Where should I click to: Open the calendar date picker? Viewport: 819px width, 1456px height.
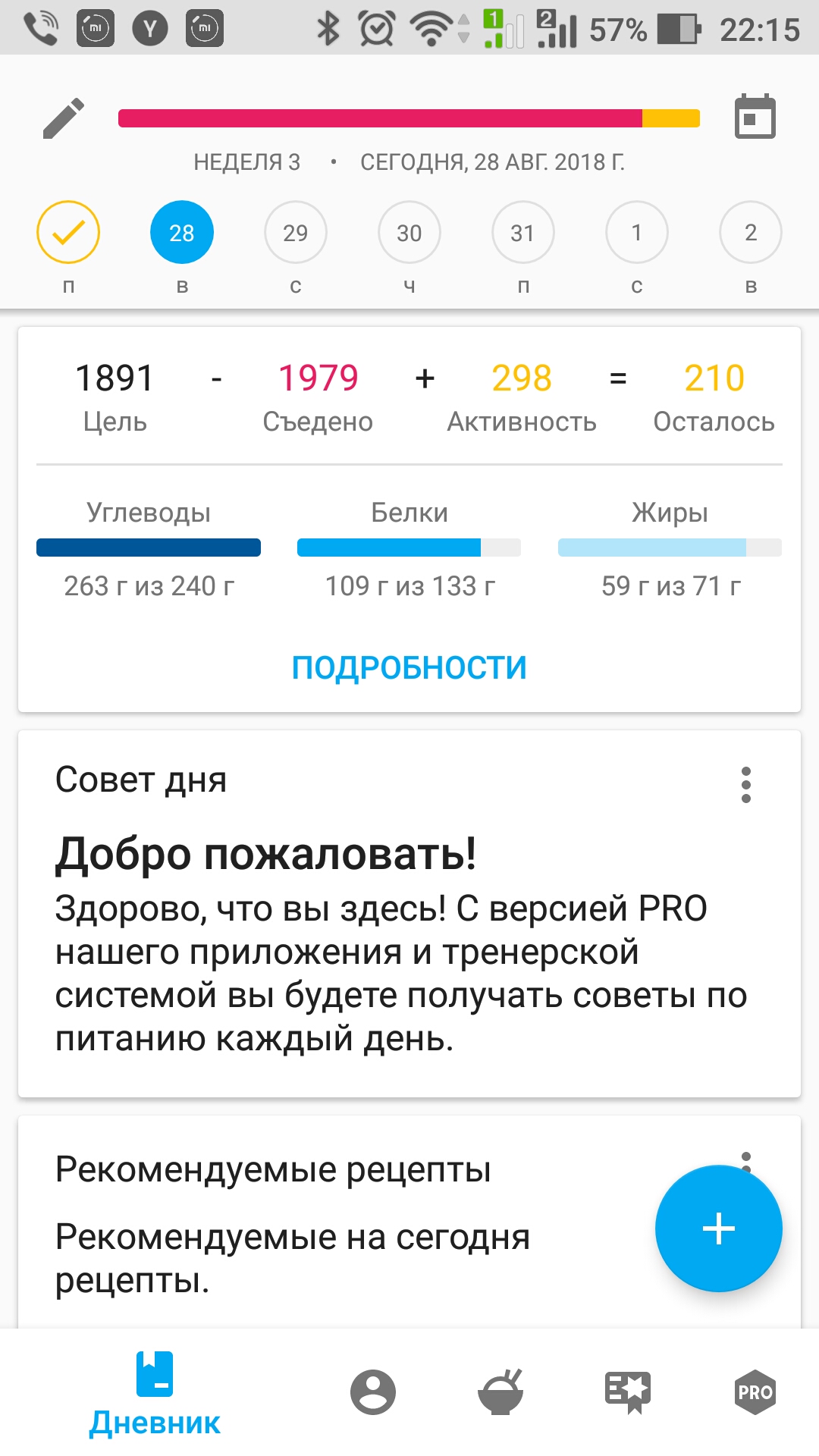(x=755, y=117)
